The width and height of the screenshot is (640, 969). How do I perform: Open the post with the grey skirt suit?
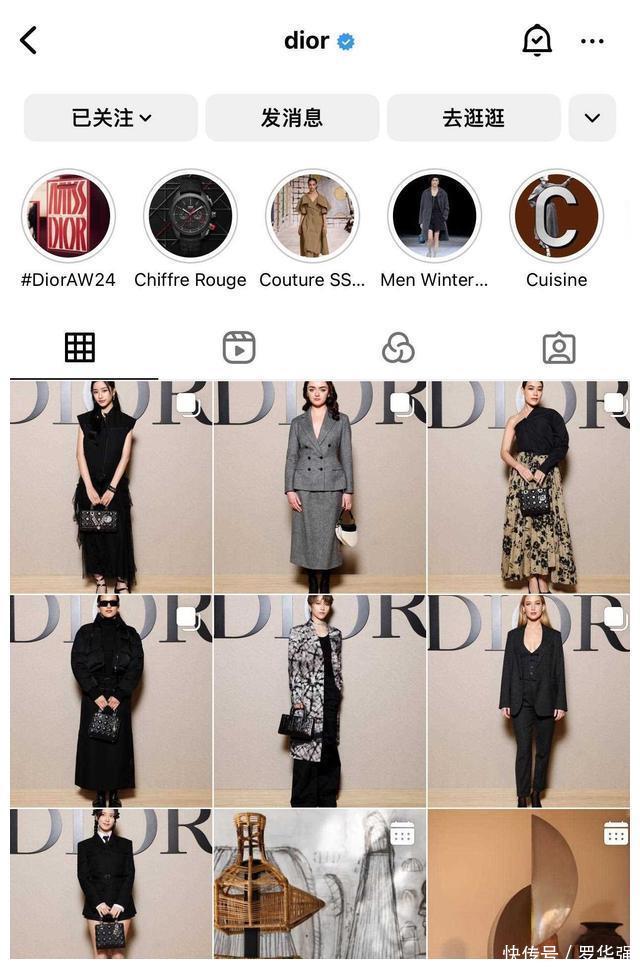click(319, 487)
